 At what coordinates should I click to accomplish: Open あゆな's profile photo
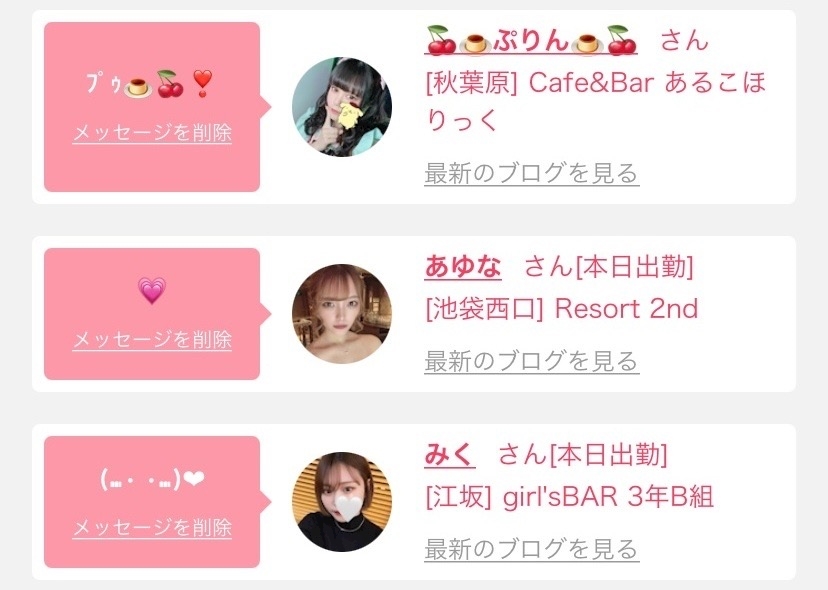point(342,314)
